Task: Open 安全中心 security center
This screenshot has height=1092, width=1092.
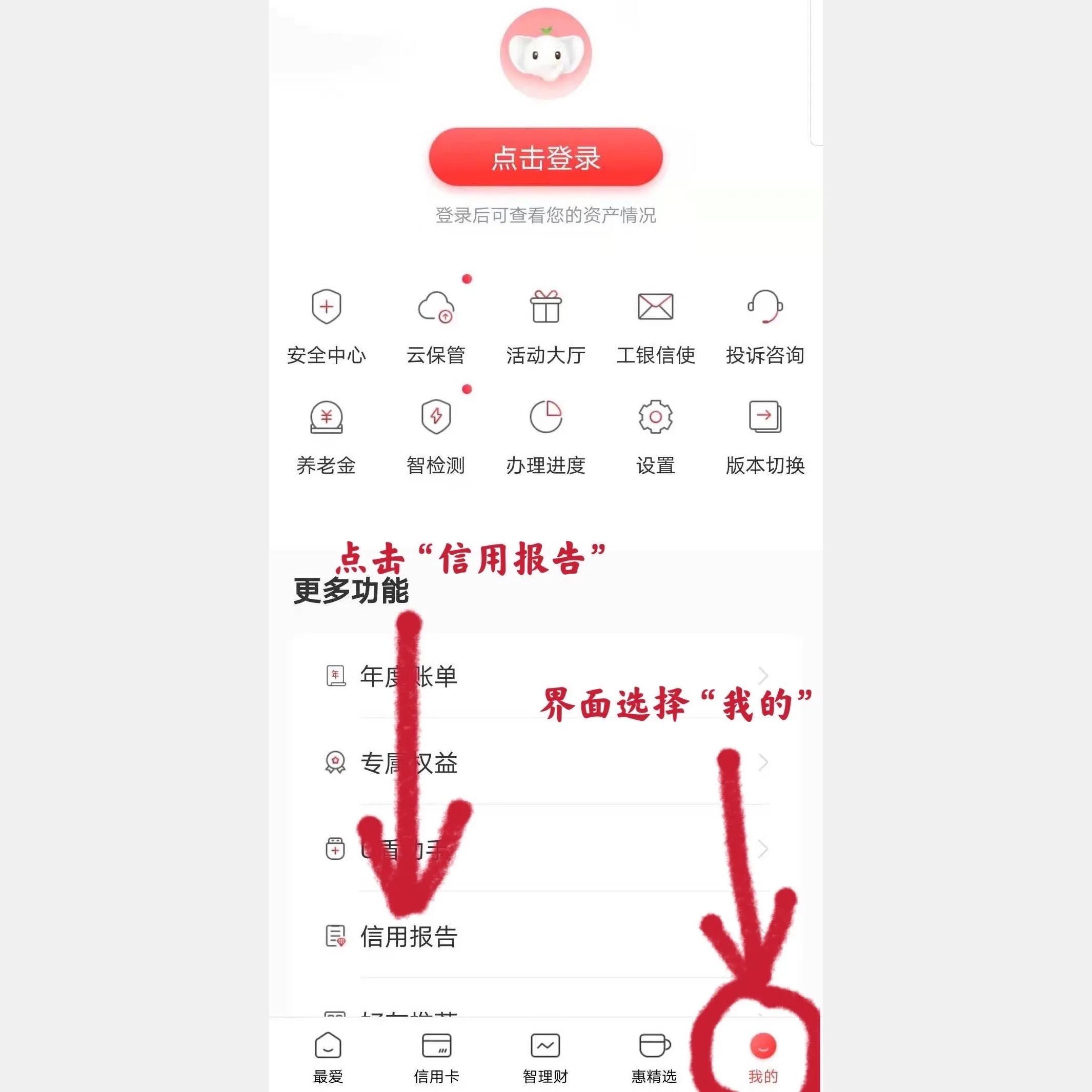Action: point(326,326)
